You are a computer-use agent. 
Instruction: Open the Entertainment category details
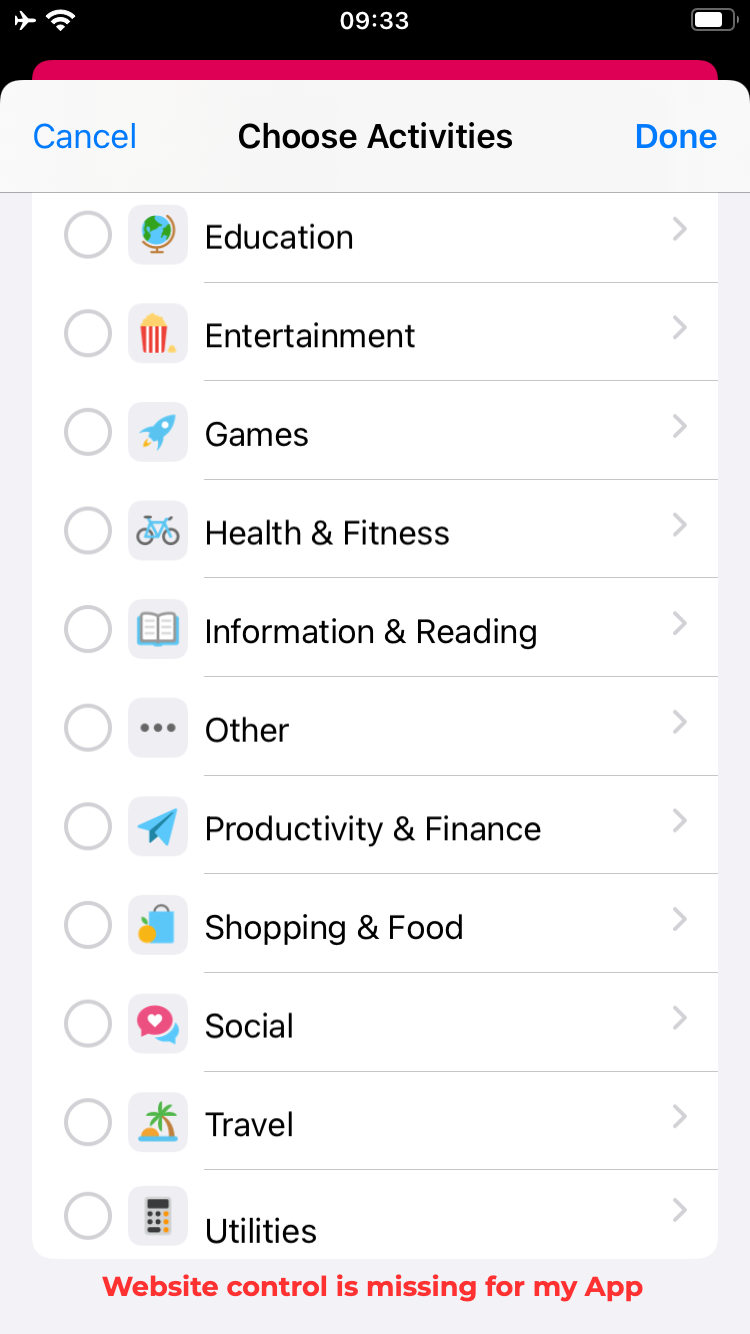pyautogui.click(x=680, y=328)
